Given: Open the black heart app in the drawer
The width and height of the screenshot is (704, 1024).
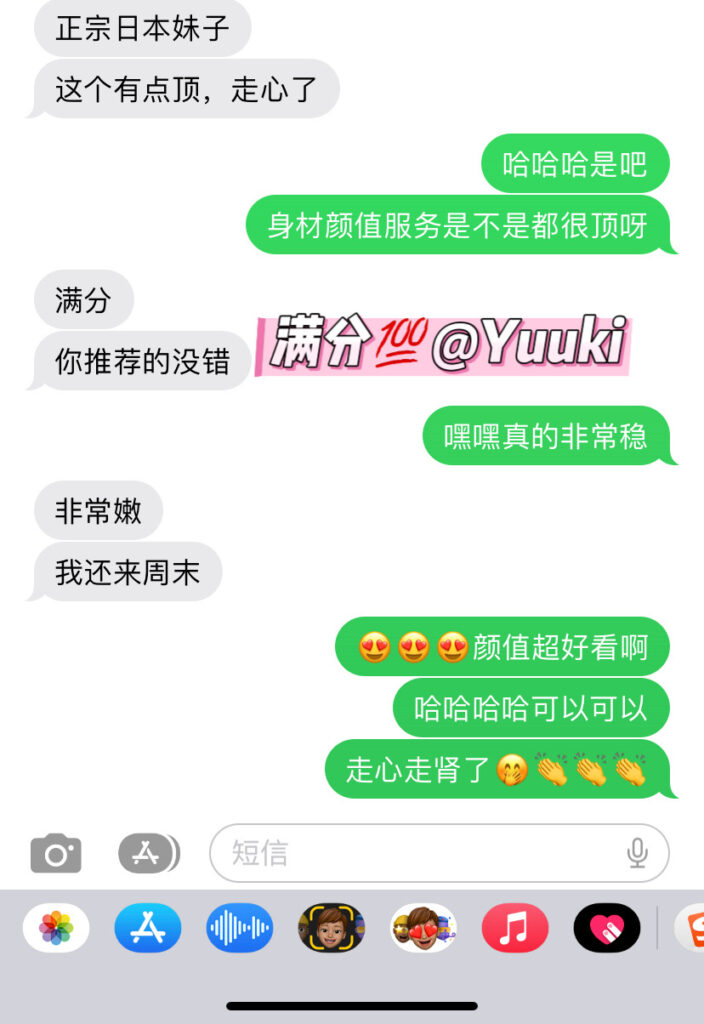Looking at the screenshot, I should pyautogui.click(x=607, y=928).
